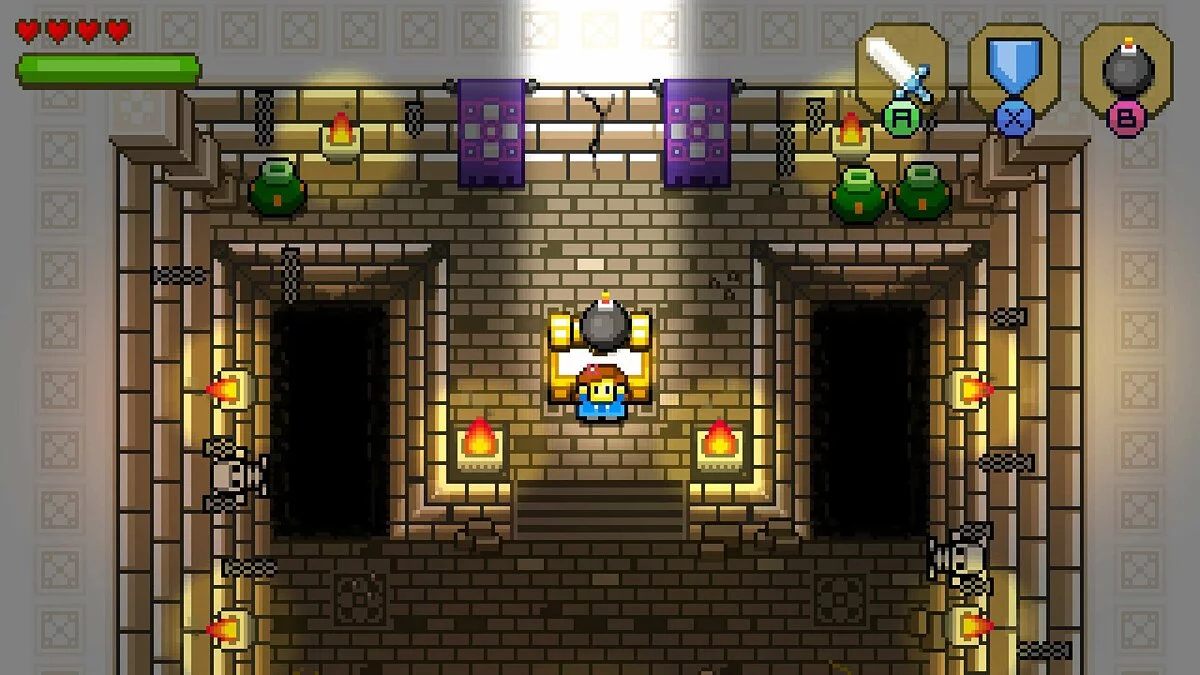The width and height of the screenshot is (1200, 675).
Task: Use the bomb in the B slot
Action: (x=1127, y=75)
